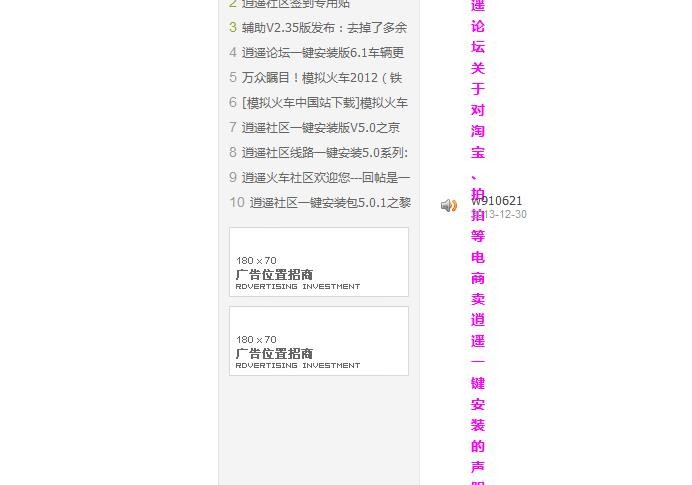Viewport: 692px width, 485px height.
Task: Open post 6 [模拟火车中国站下载]模拟火车
Action: point(324,103)
